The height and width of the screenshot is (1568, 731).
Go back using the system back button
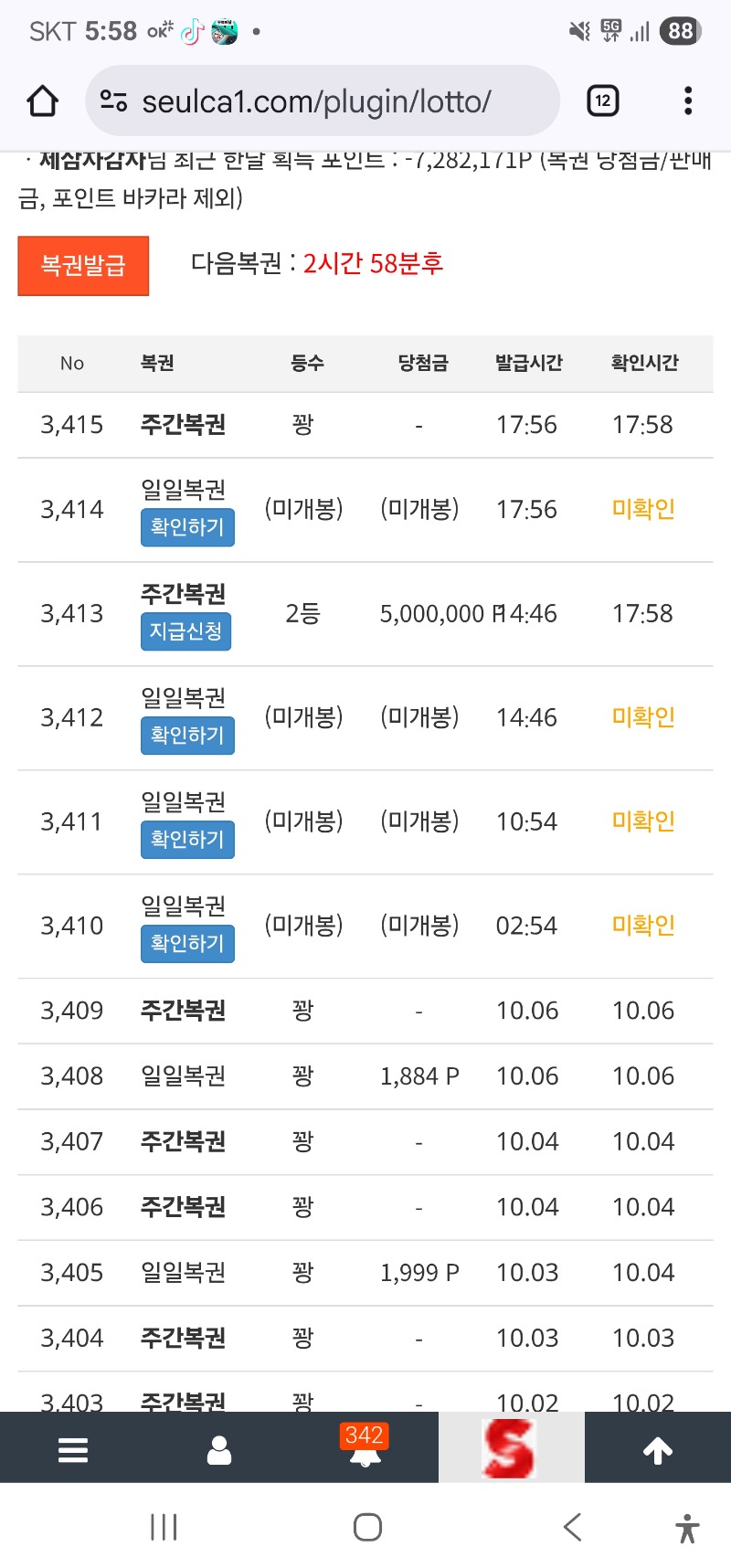click(573, 1527)
